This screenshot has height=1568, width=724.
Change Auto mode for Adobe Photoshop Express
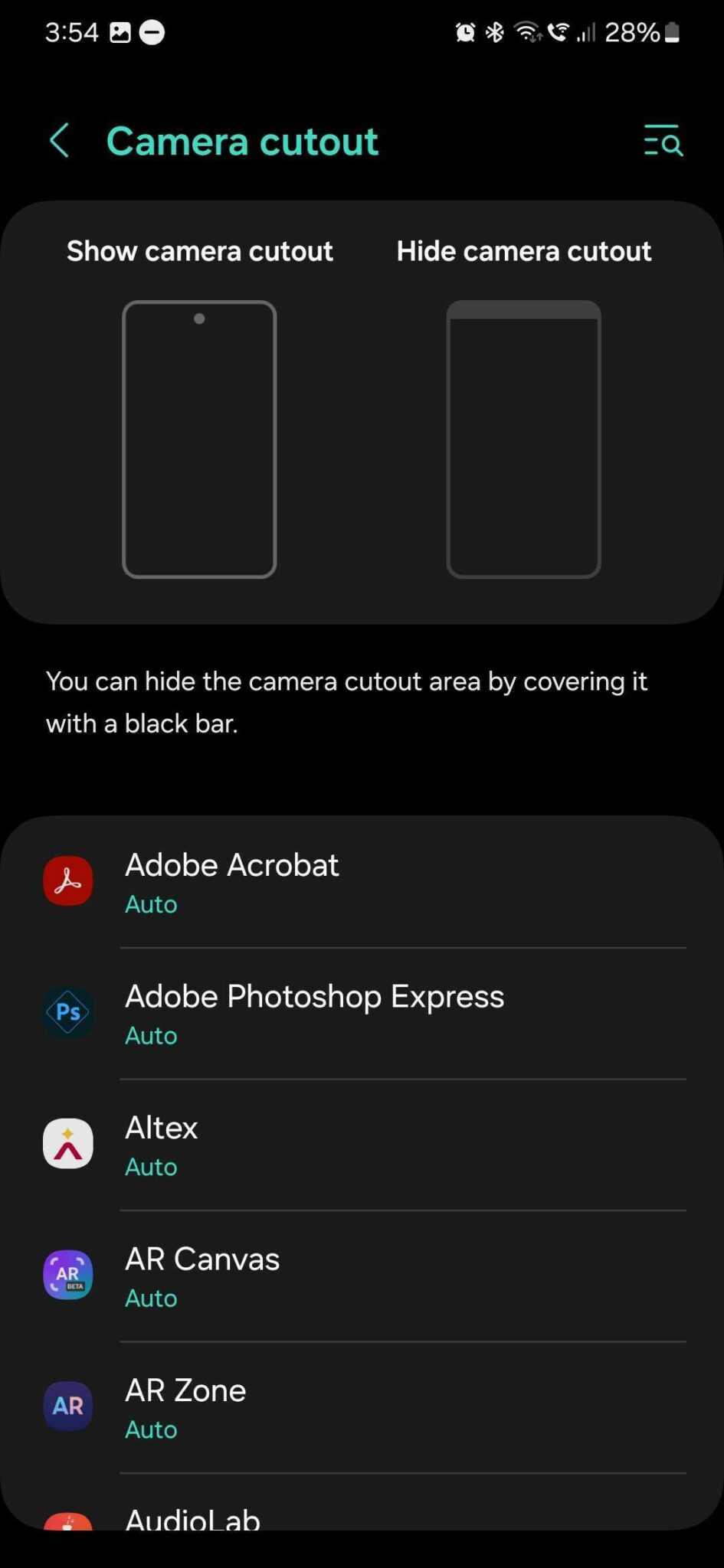tap(151, 1035)
